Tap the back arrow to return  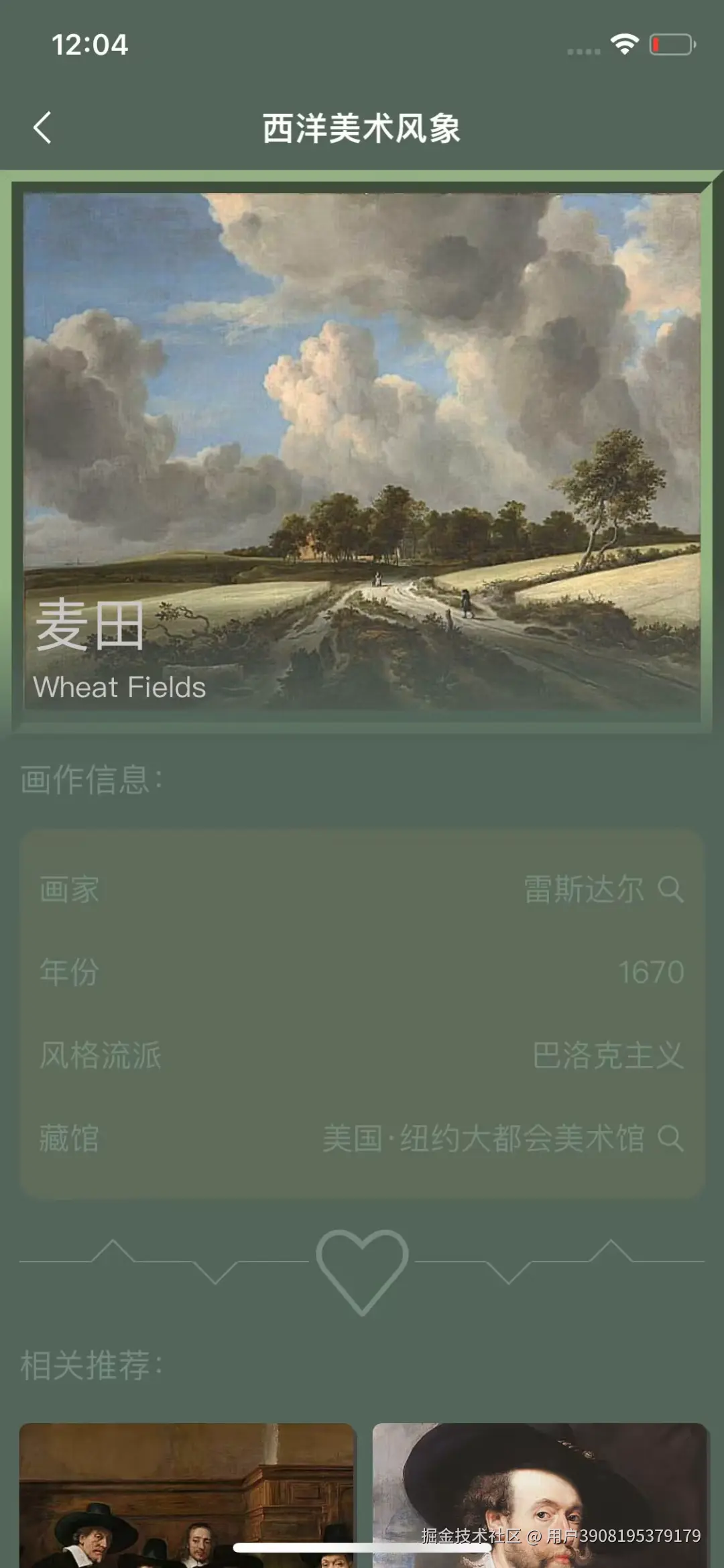[x=43, y=127]
